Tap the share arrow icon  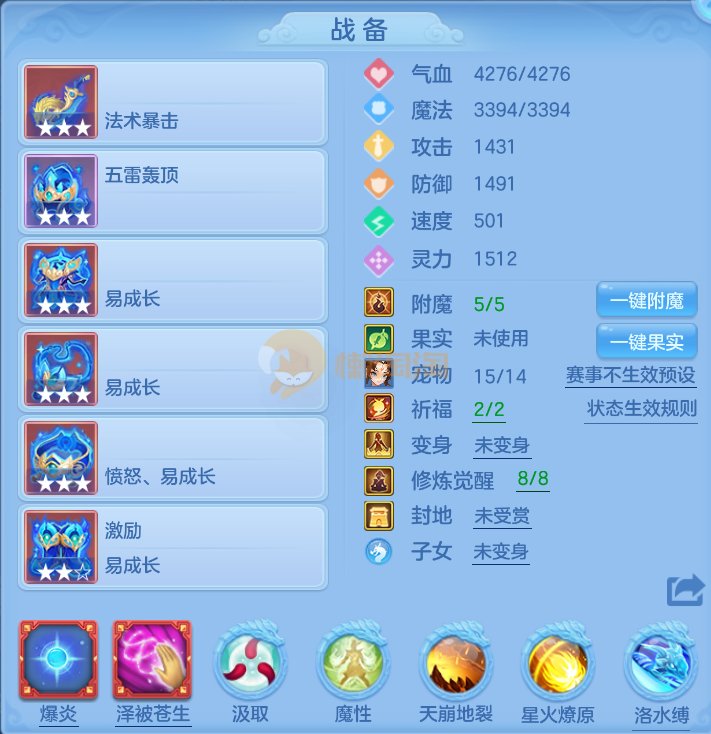[x=685, y=590]
